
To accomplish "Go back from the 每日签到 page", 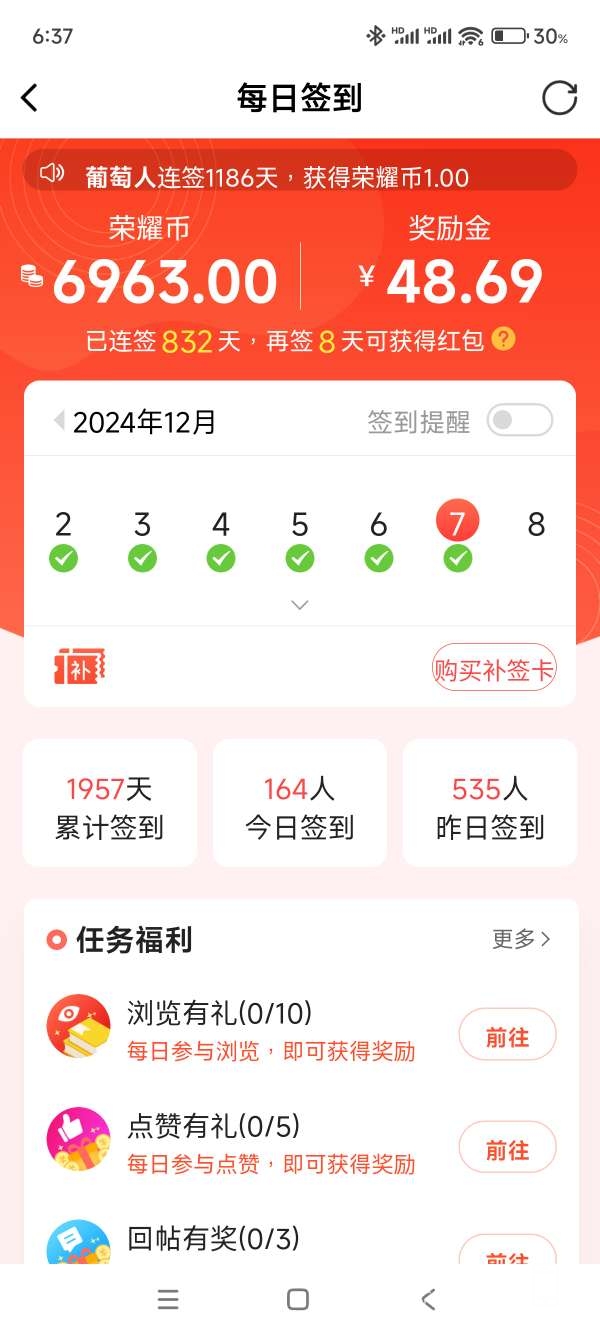I will click(x=30, y=98).
